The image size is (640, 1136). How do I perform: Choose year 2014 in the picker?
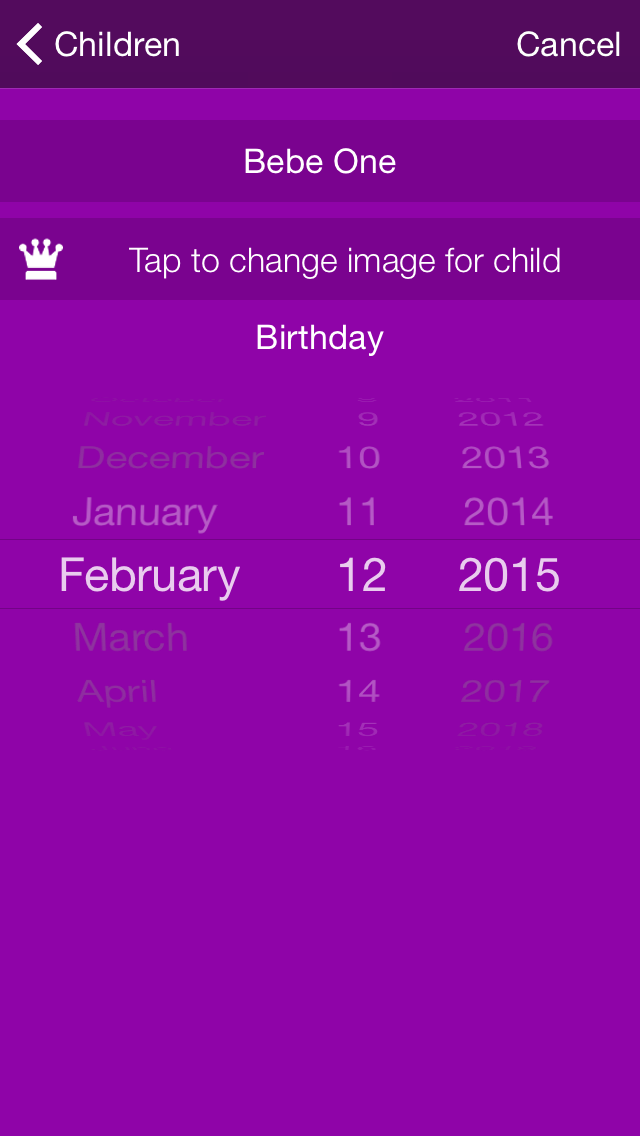pyautogui.click(x=508, y=512)
